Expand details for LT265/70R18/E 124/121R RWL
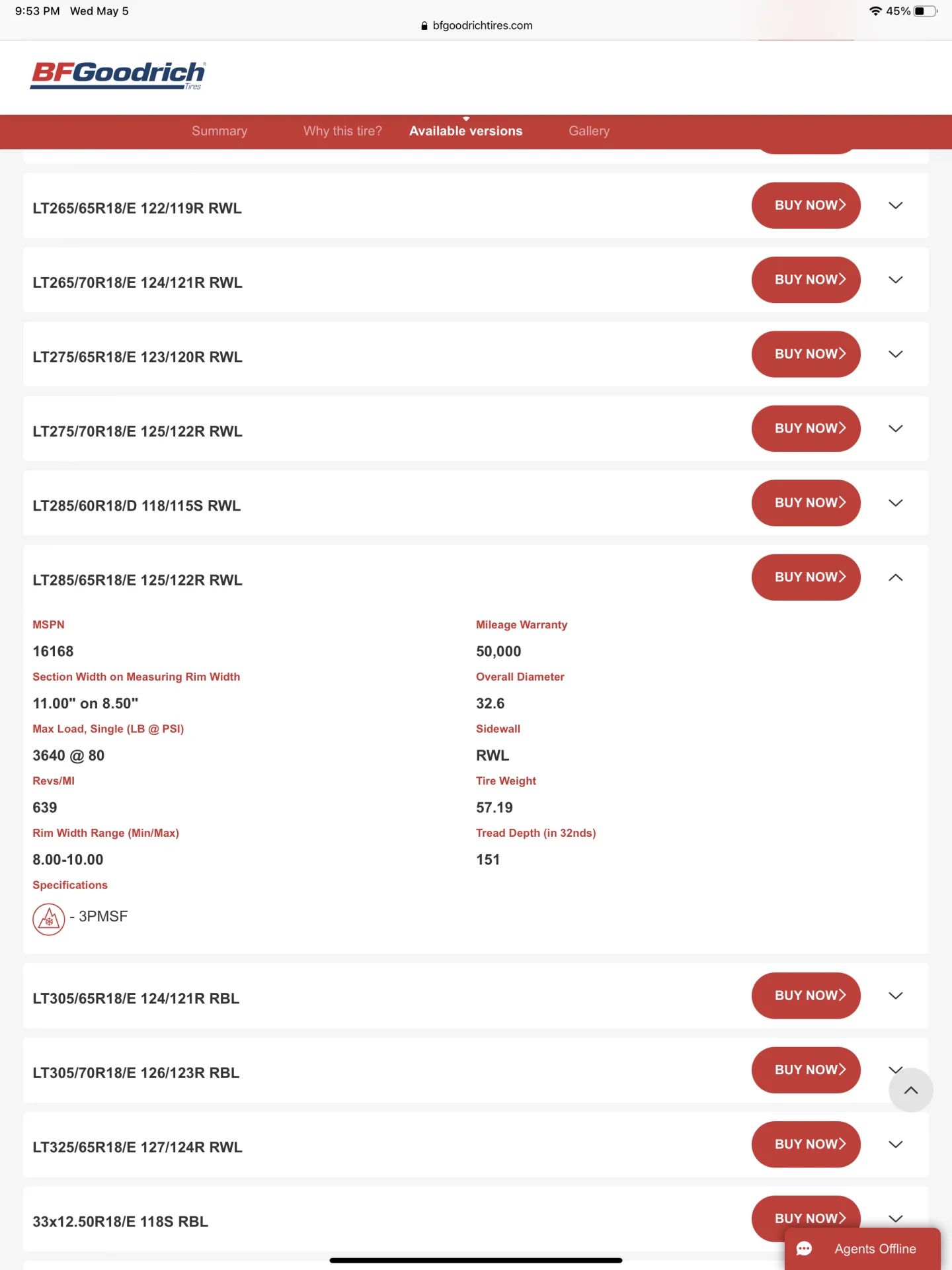Viewport: 952px width, 1270px height. (x=895, y=280)
